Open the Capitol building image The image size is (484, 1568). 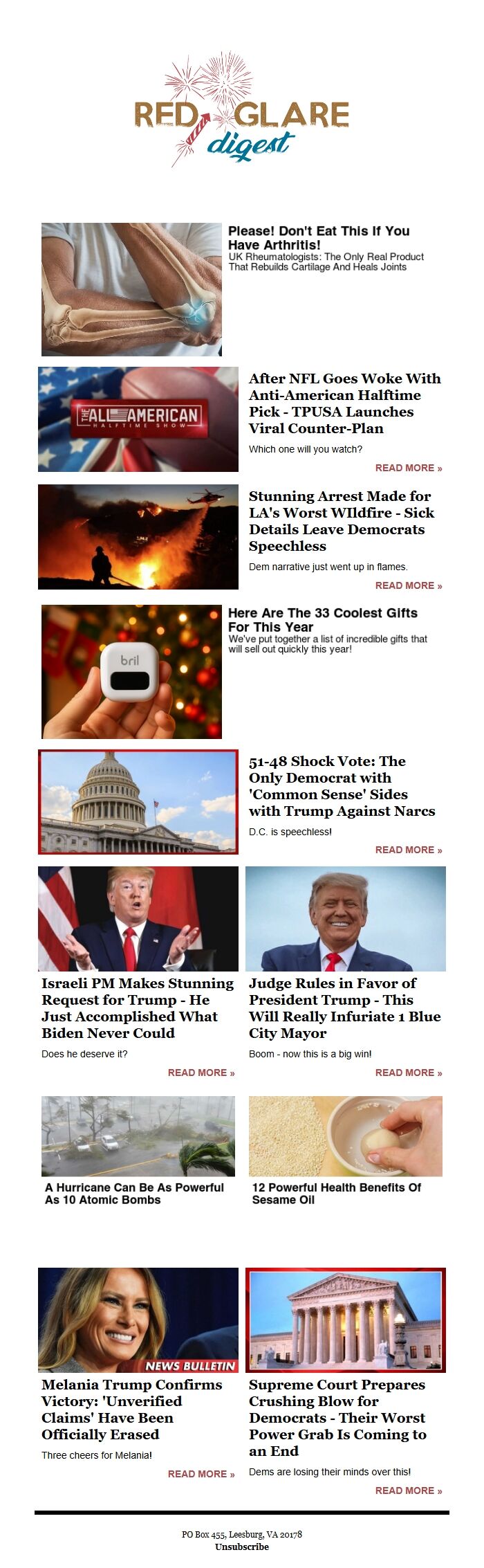(x=138, y=803)
